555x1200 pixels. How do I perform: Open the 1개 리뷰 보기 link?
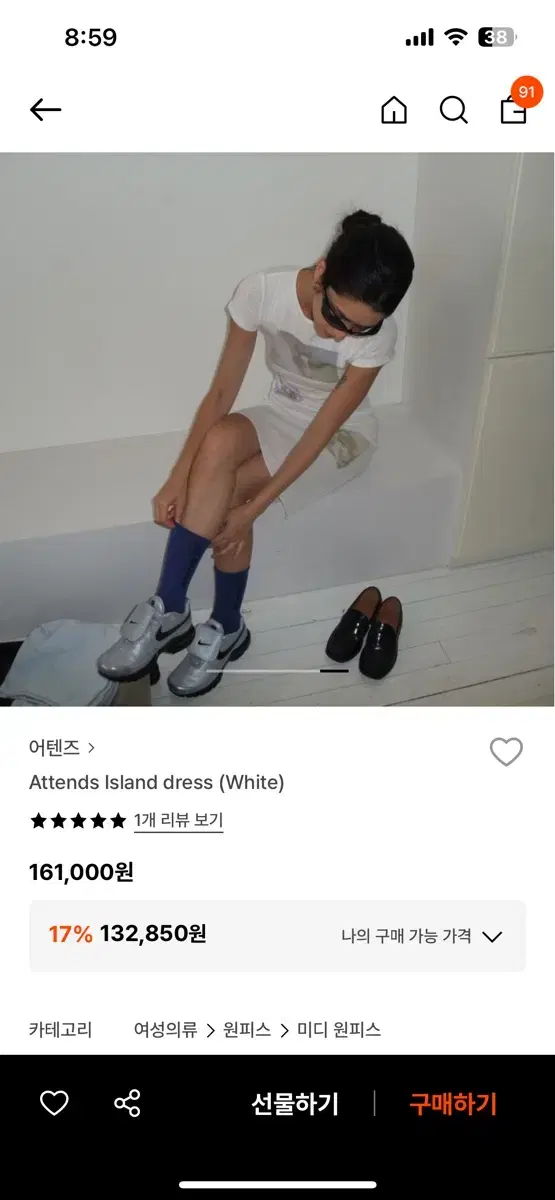pos(178,820)
